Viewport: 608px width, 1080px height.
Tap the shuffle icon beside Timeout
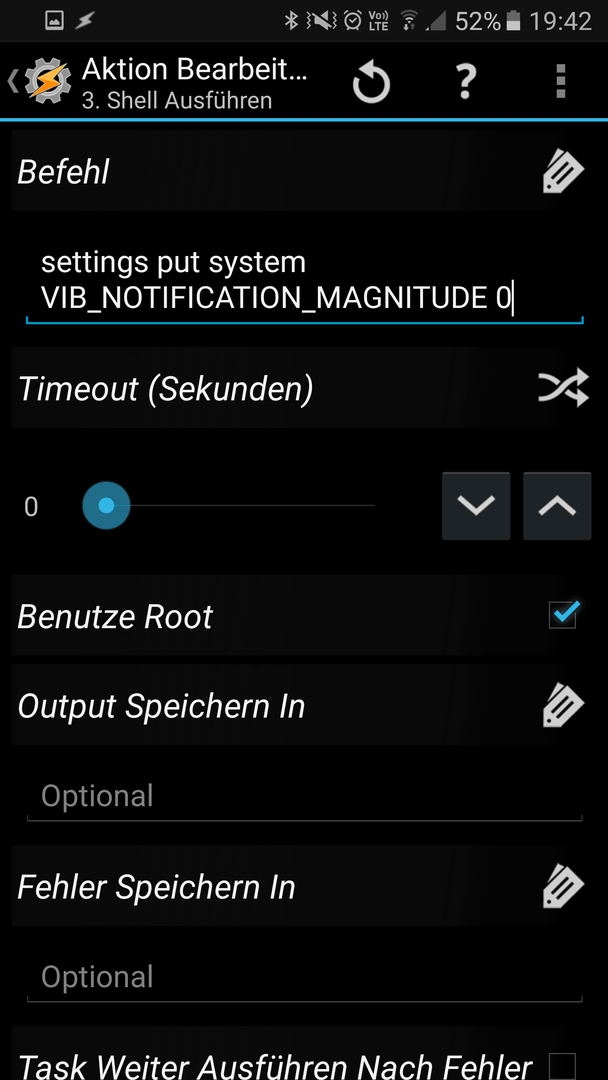coord(563,388)
